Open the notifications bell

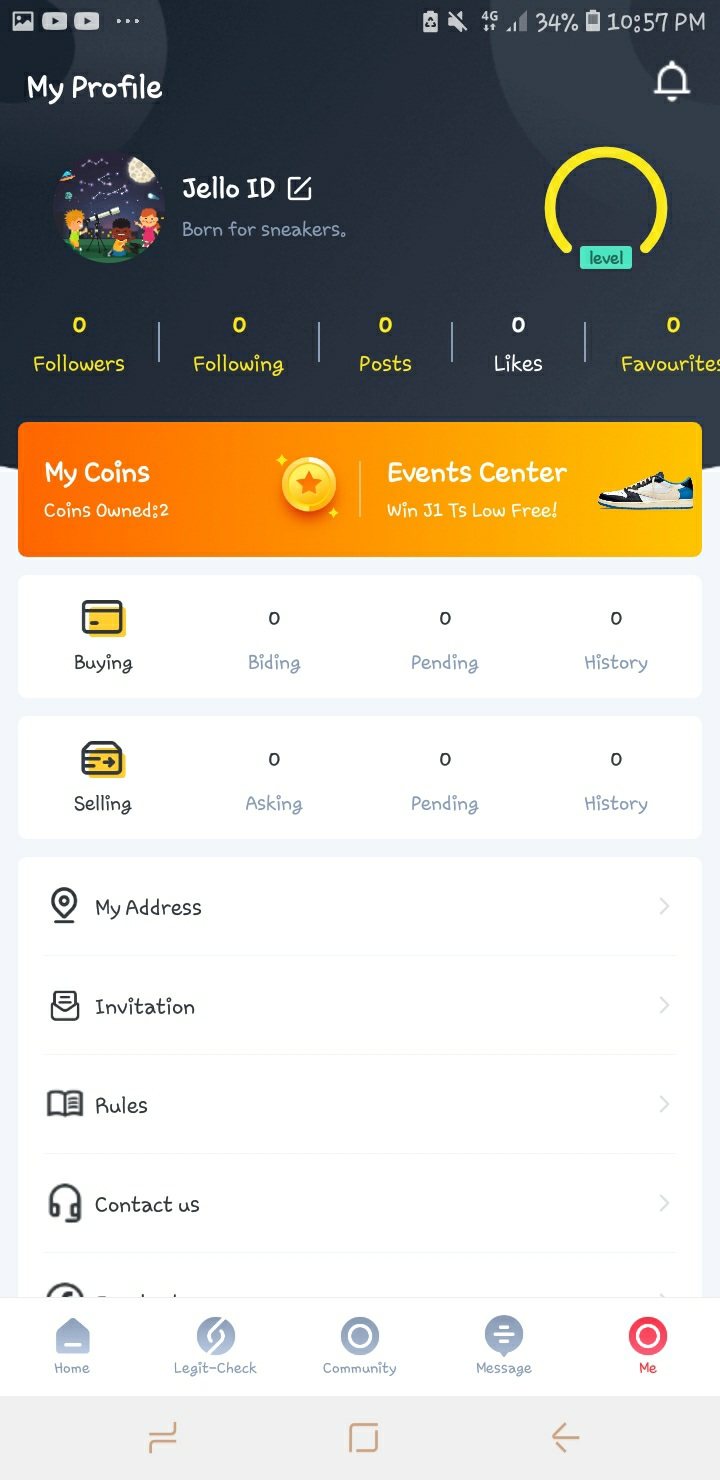click(672, 82)
